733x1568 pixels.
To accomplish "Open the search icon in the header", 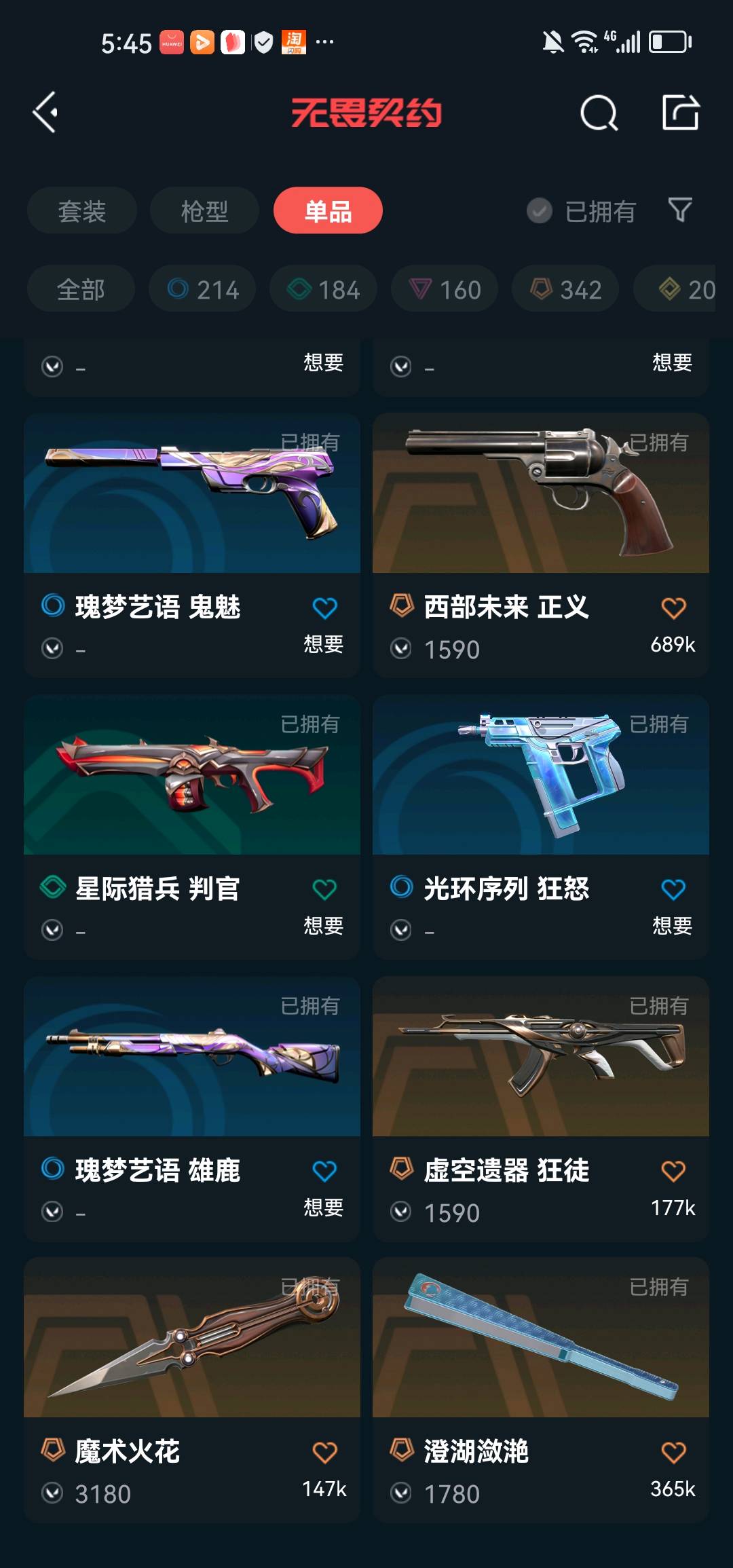I will tap(599, 112).
